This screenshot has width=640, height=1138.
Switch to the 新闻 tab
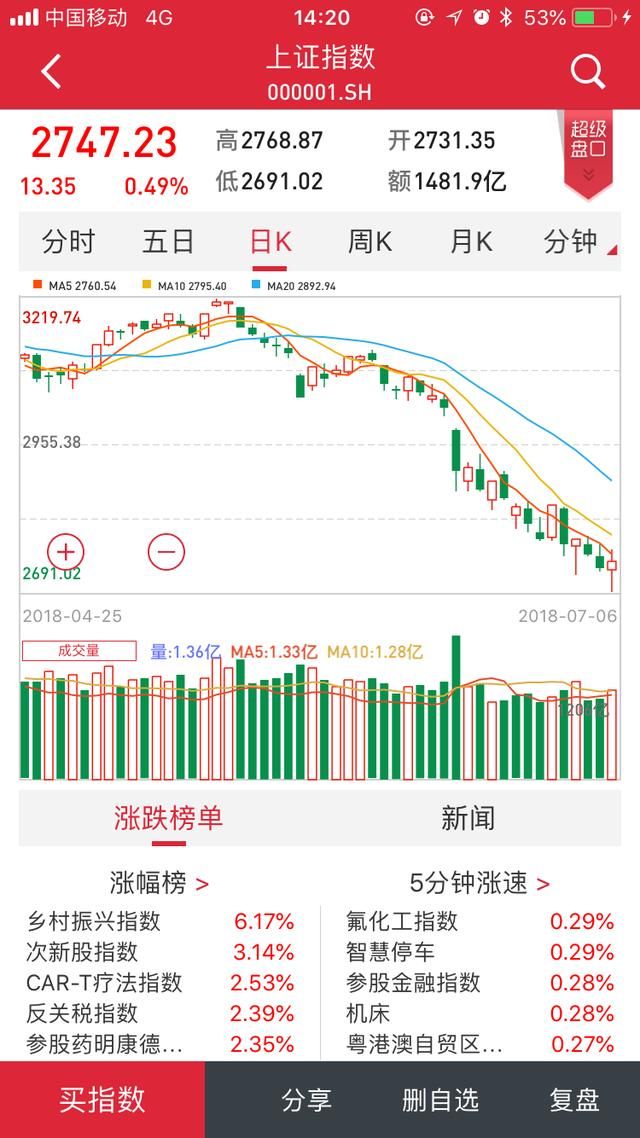point(468,818)
